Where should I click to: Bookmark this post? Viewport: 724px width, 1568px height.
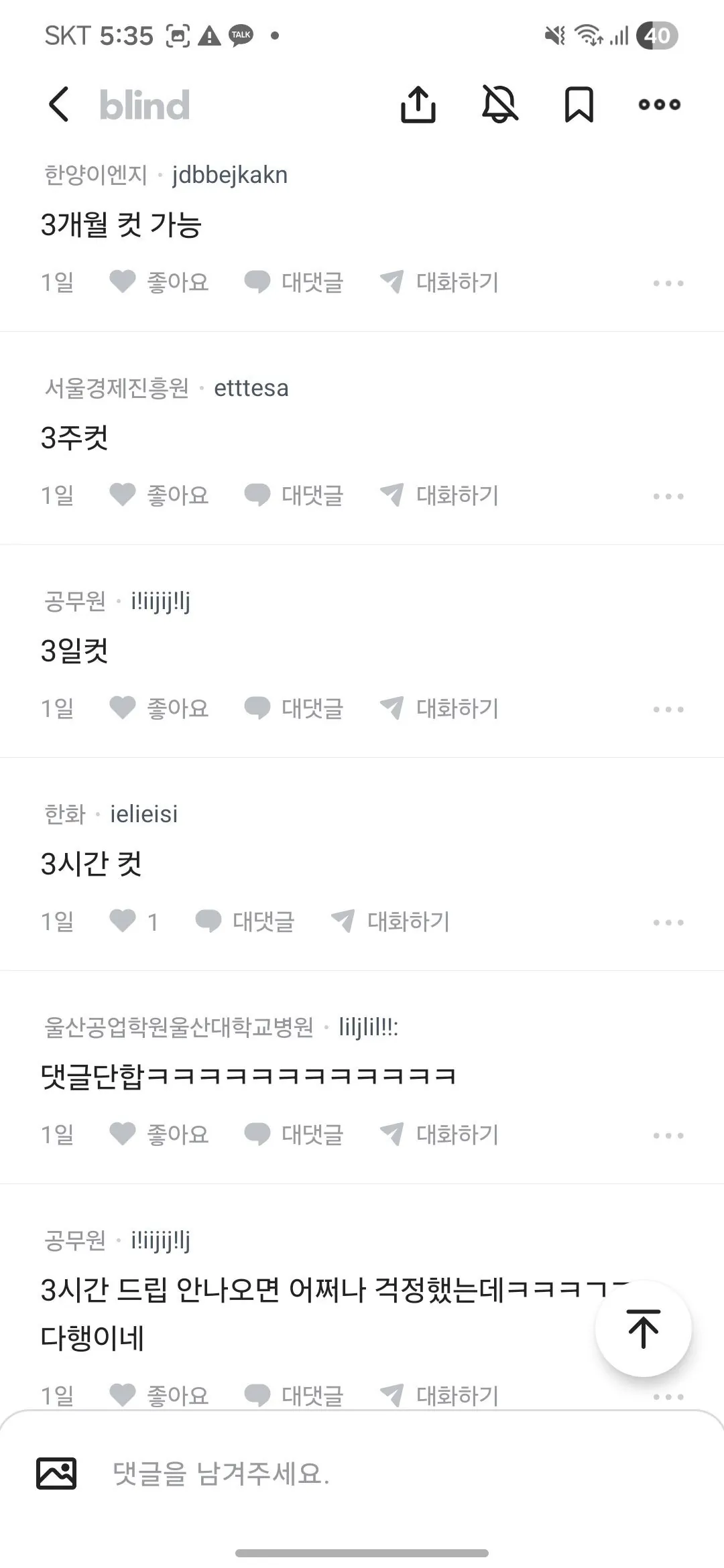pyautogui.click(x=579, y=105)
